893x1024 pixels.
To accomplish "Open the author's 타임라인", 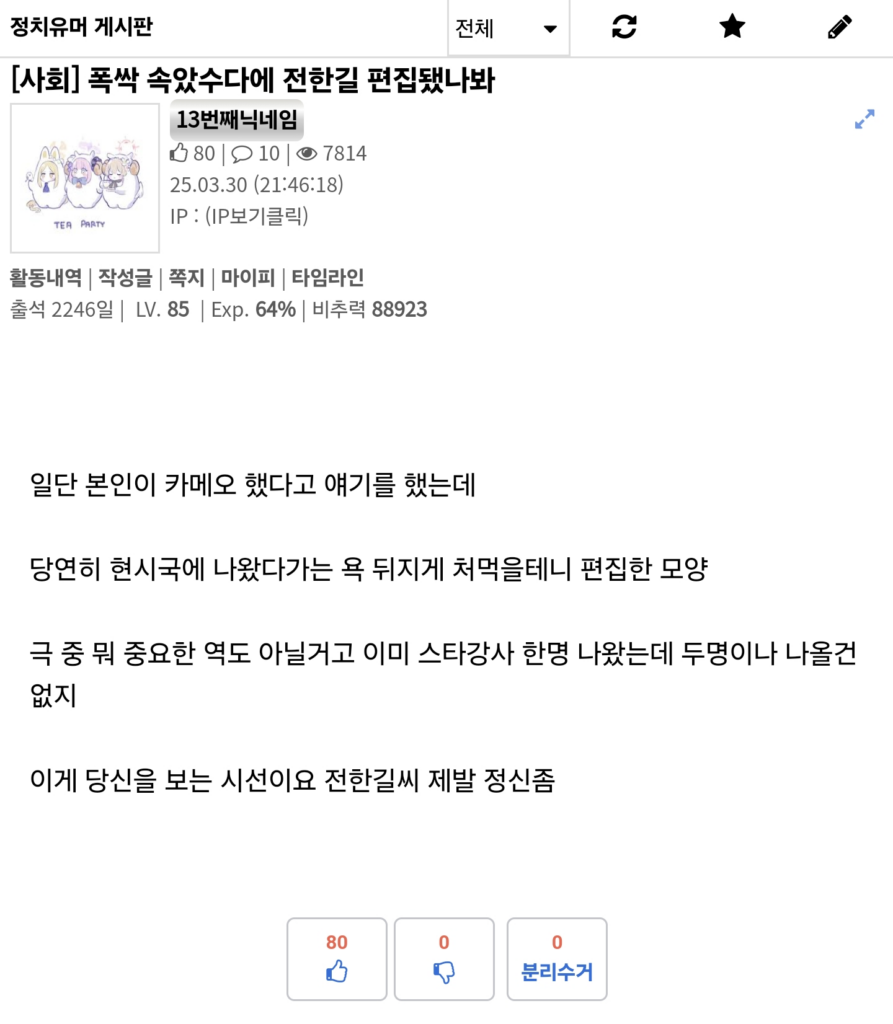I will coord(327,278).
